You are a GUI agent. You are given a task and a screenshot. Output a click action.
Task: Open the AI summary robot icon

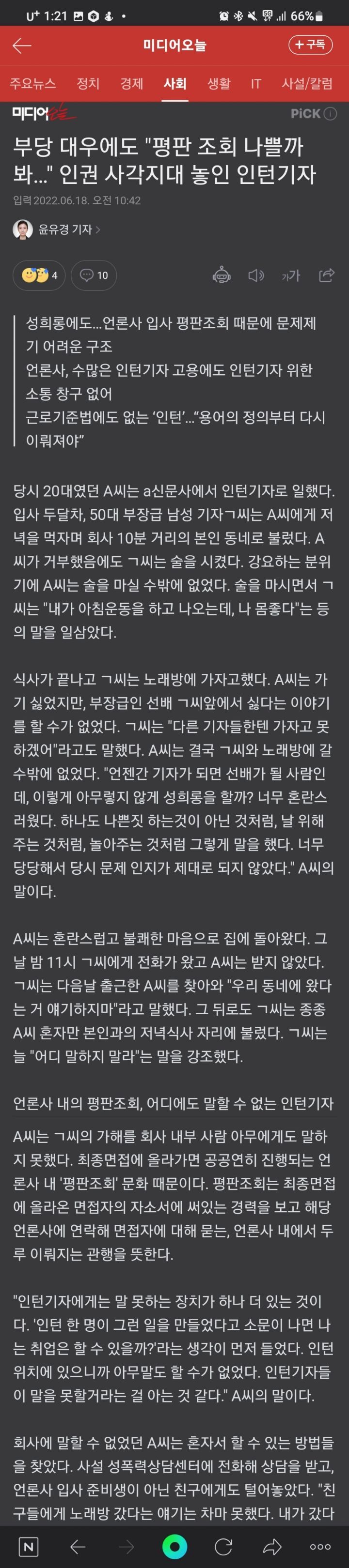(x=222, y=276)
